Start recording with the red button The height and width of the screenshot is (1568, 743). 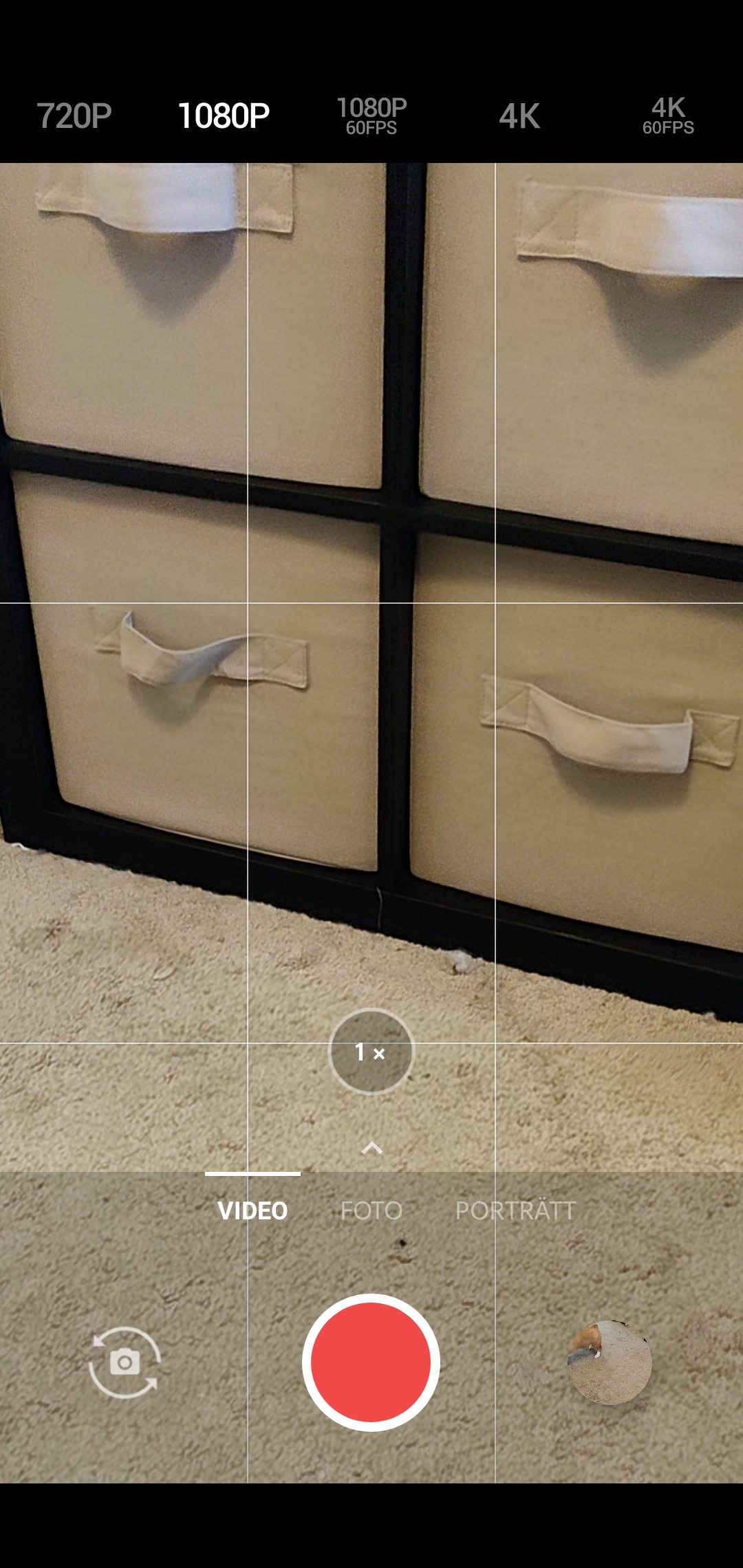pos(371,1362)
